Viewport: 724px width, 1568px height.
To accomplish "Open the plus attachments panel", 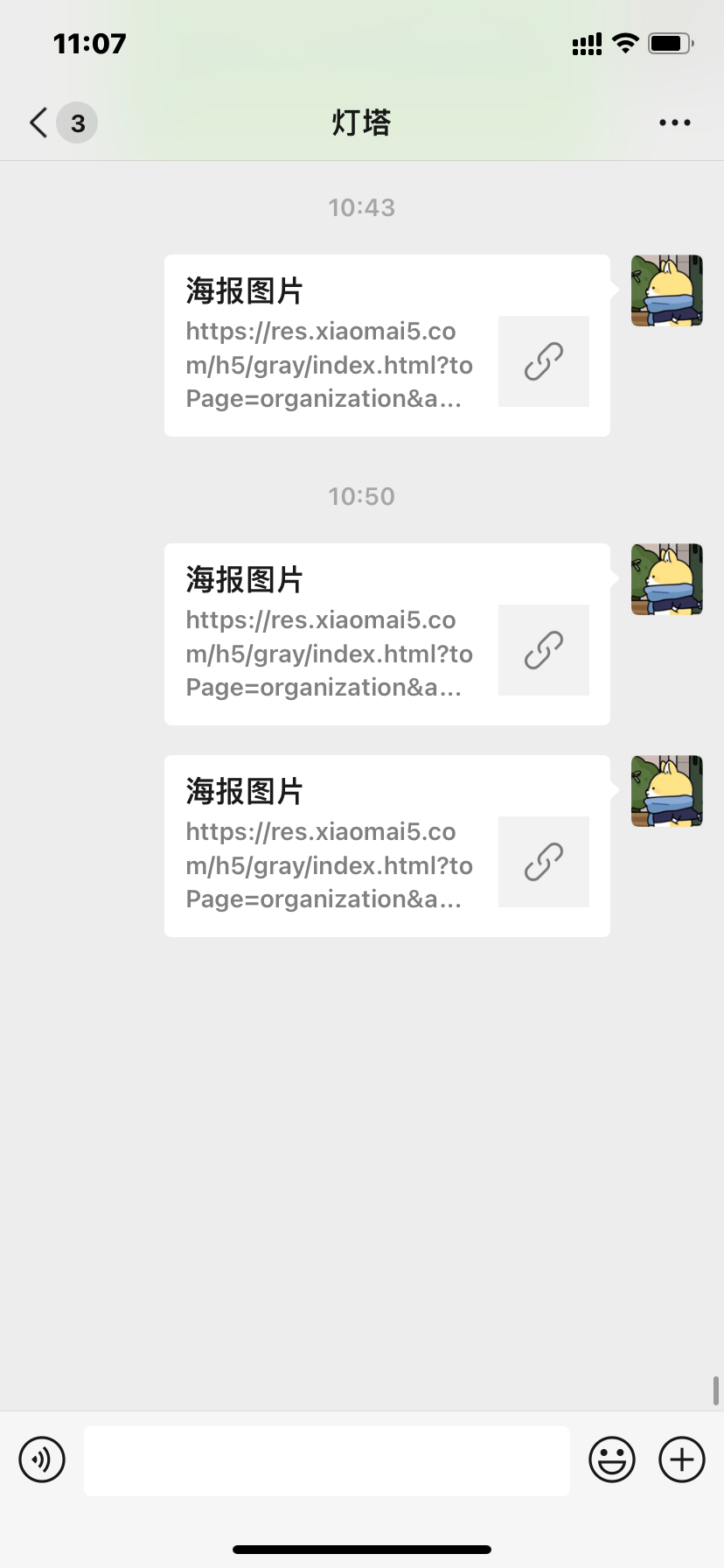I will click(x=682, y=1459).
